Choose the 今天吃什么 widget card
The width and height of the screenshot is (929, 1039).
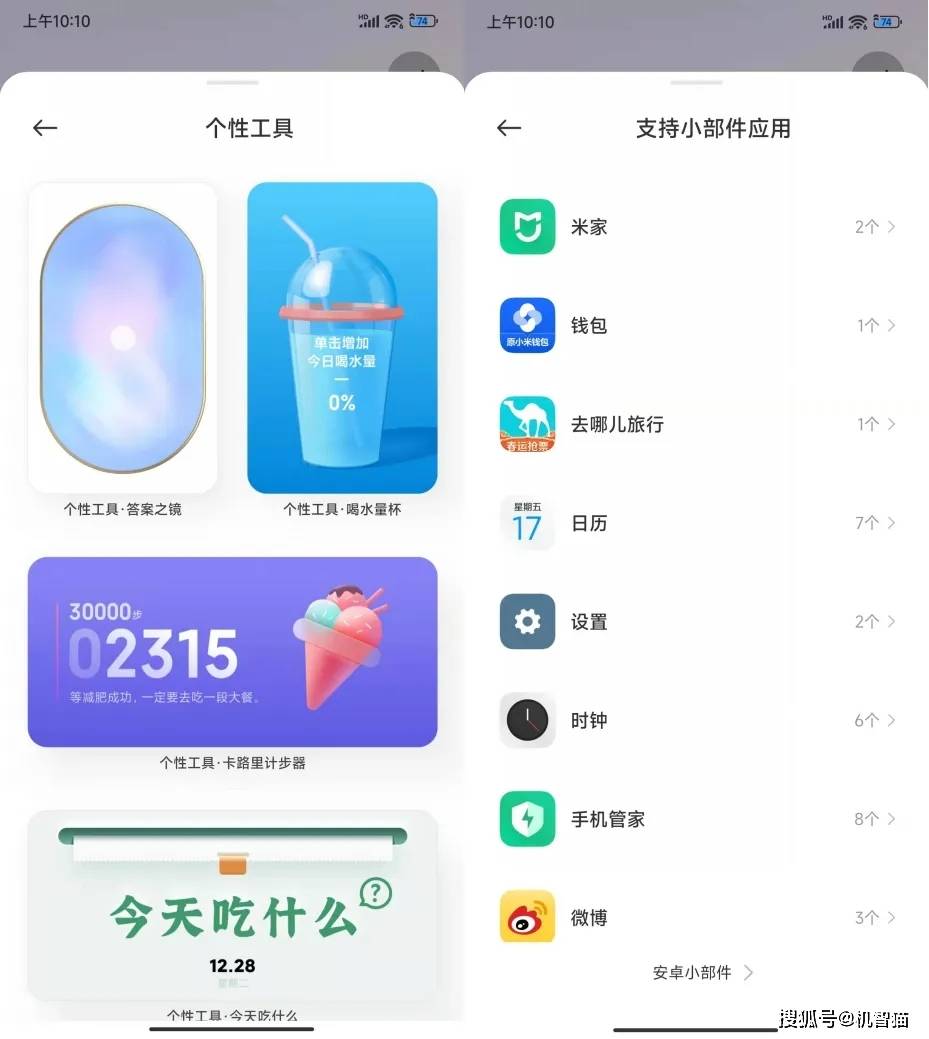coord(232,905)
